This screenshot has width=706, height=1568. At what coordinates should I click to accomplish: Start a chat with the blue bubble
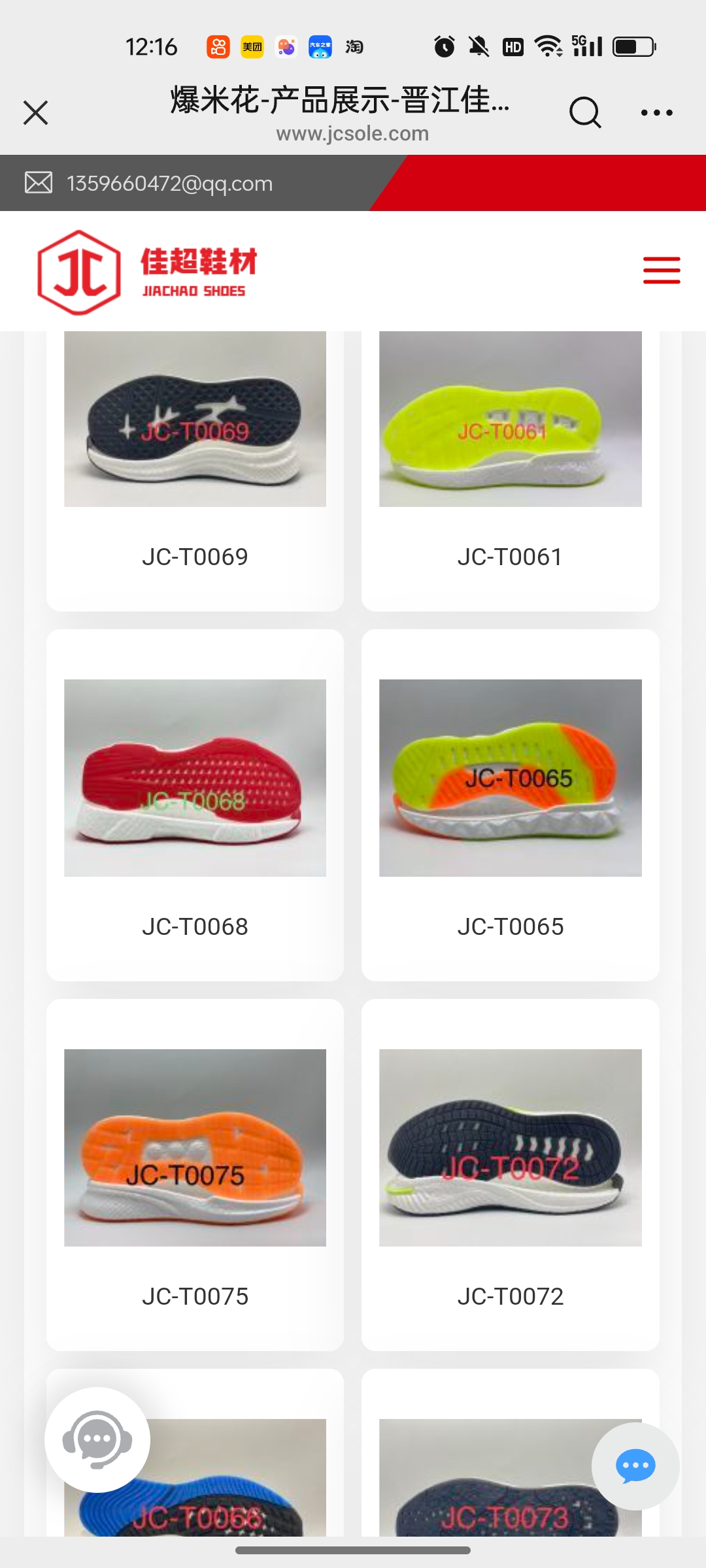pyautogui.click(x=635, y=1466)
